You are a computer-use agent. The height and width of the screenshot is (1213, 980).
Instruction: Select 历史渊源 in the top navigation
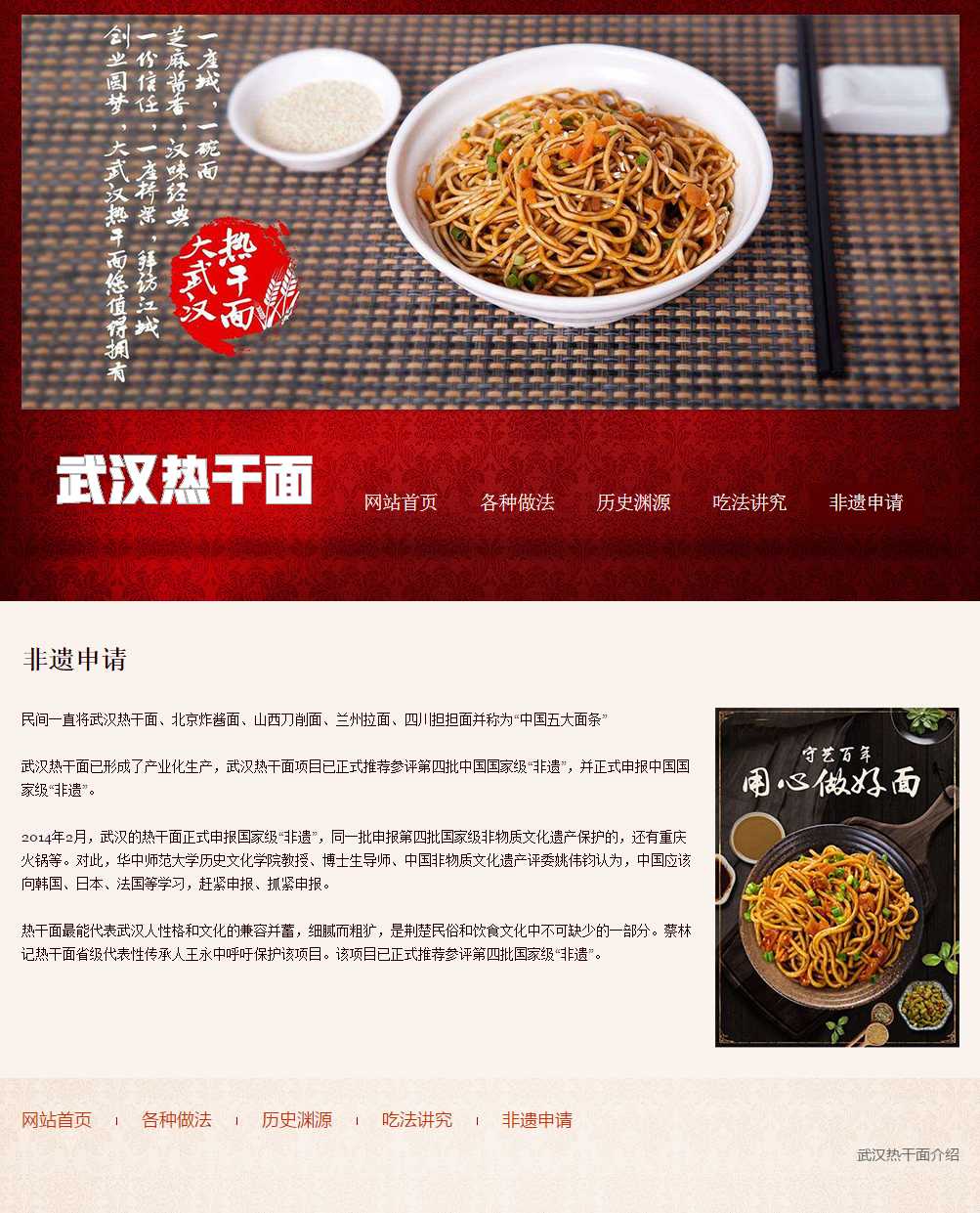tap(633, 502)
